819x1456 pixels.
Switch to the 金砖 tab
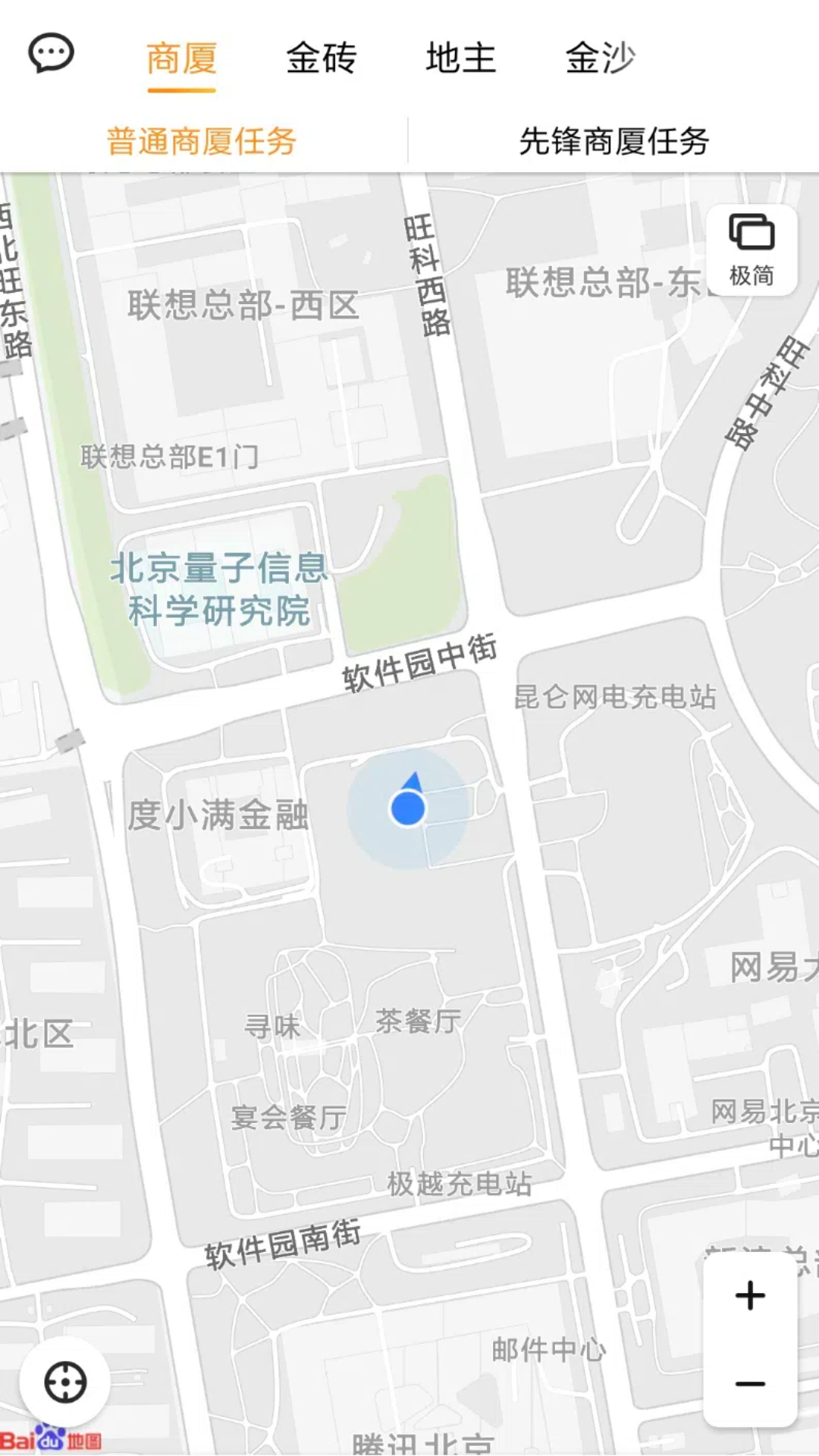[x=321, y=58]
